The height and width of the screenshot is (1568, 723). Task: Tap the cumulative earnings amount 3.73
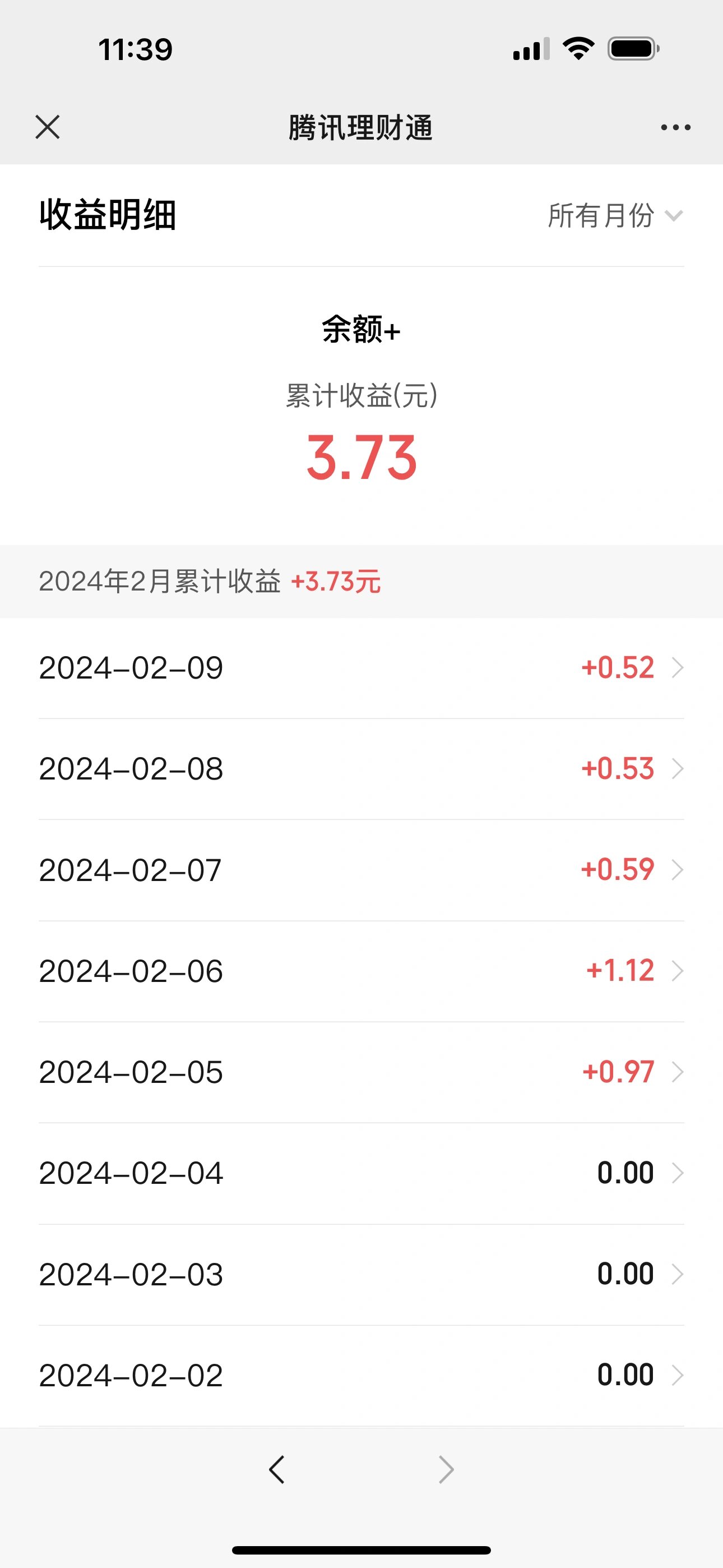point(361,464)
